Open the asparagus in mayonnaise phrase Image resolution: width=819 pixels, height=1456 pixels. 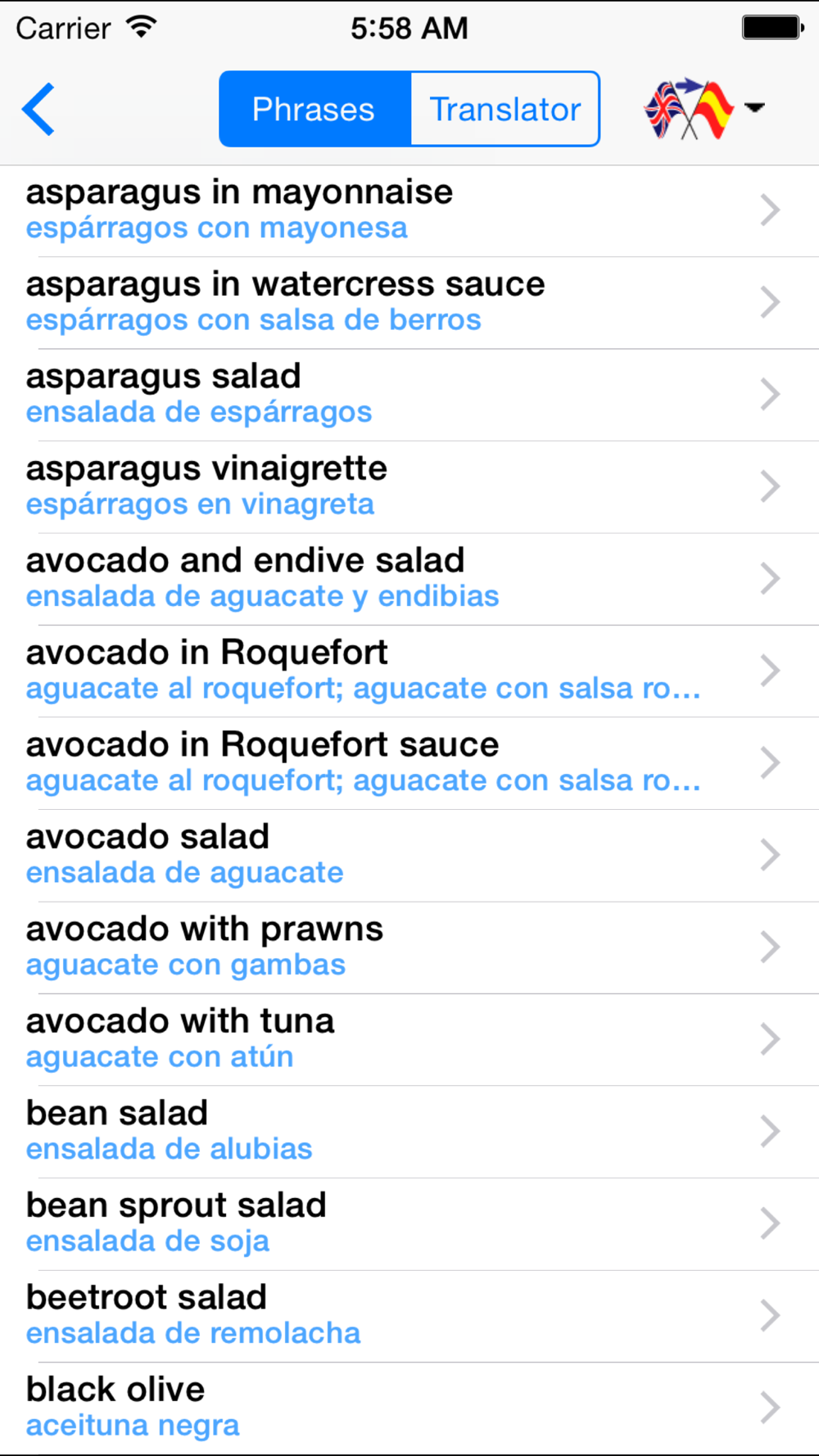(x=409, y=211)
